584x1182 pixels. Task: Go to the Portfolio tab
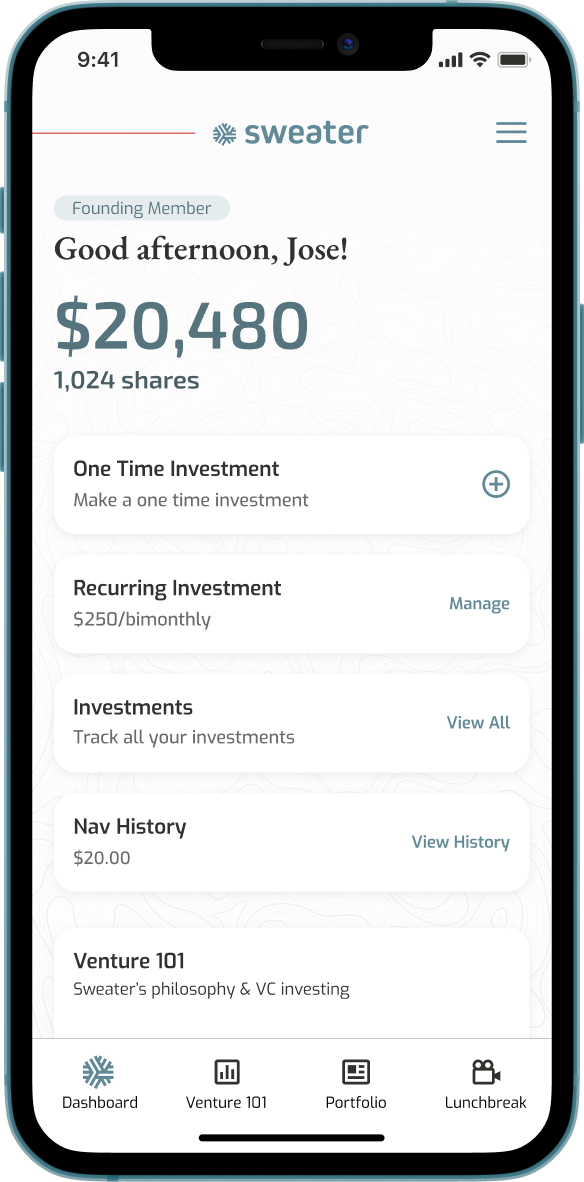(x=356, y=1083)
